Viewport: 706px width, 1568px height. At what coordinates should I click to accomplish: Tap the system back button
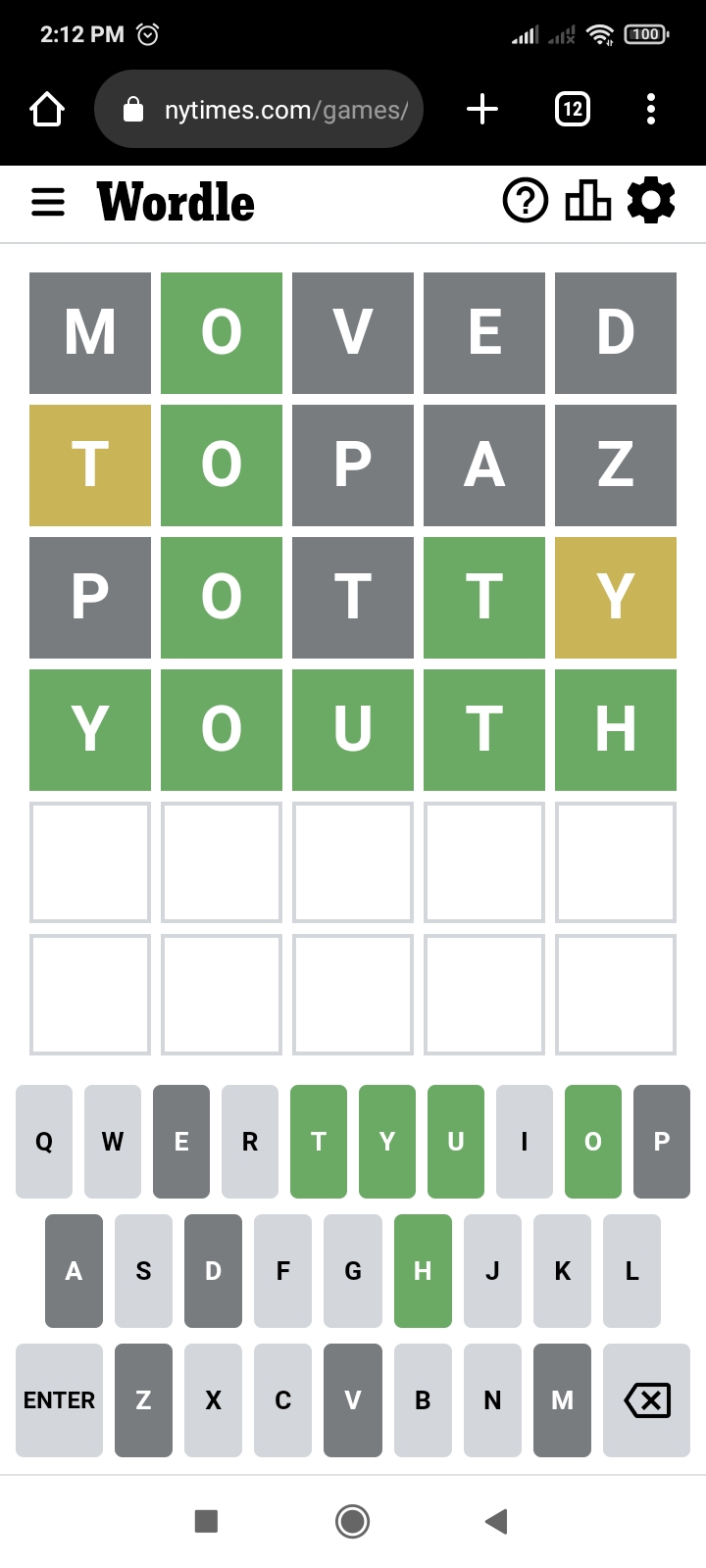pos(496,1521)
